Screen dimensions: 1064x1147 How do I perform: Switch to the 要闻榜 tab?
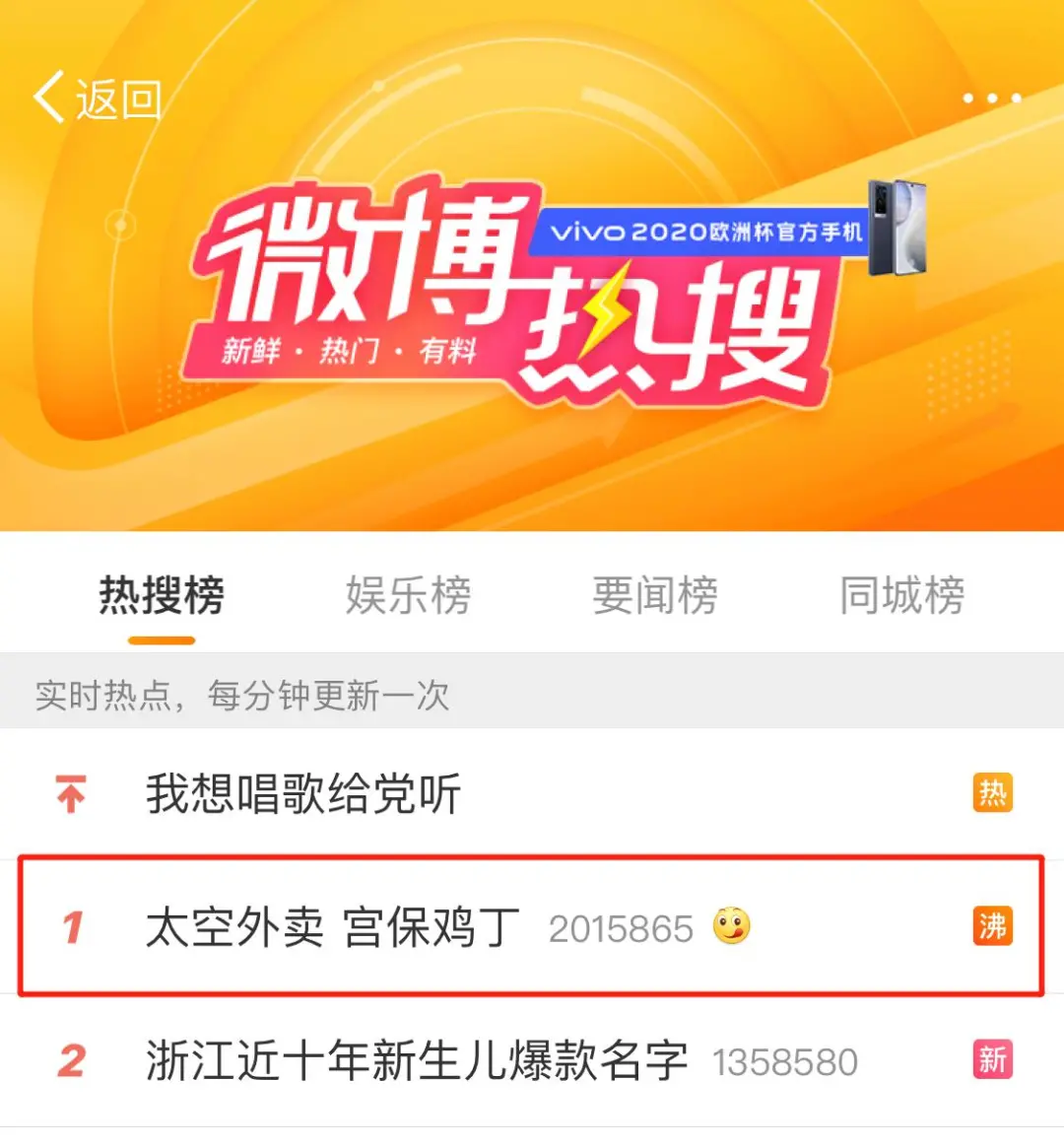point(655,596)
